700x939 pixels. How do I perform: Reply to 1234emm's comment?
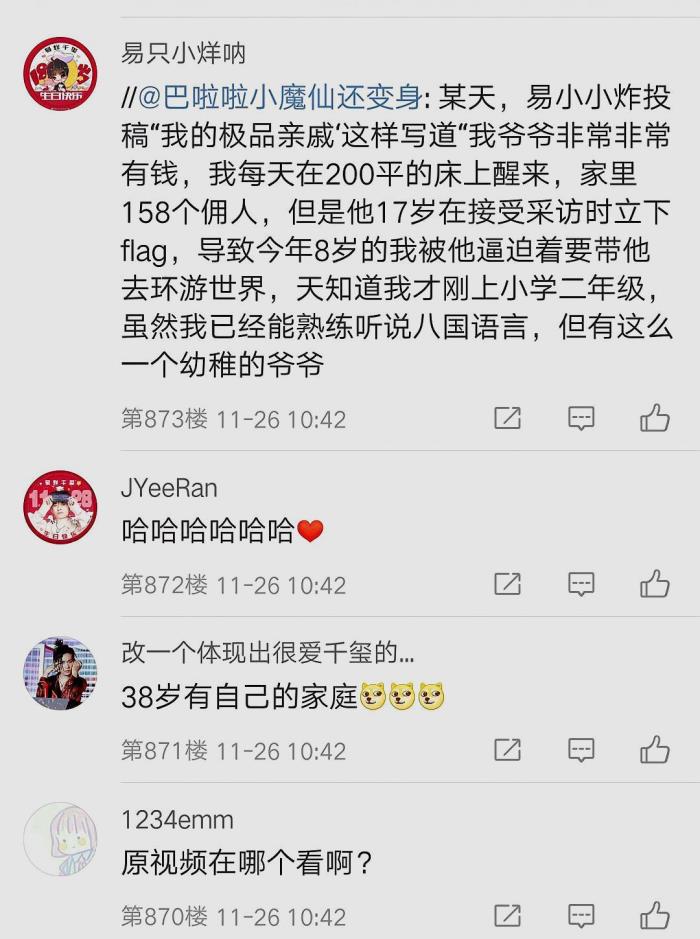(x=581, y=915)
